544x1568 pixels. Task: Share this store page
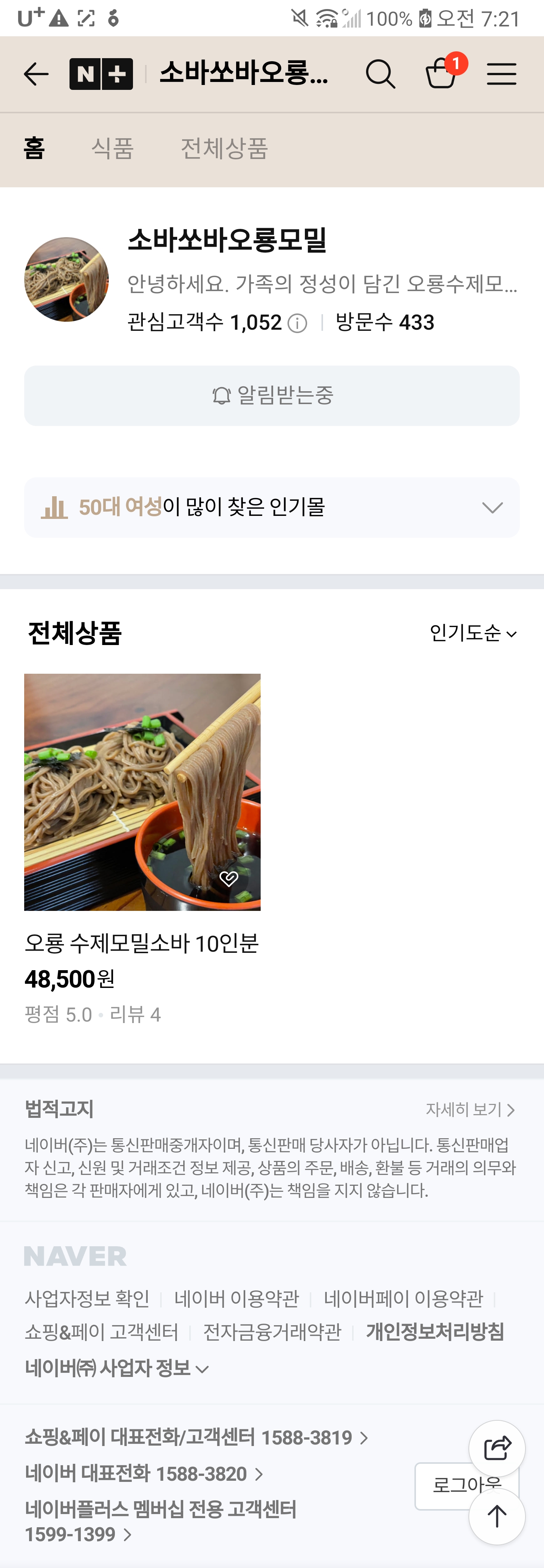(x=497, y=1448)
